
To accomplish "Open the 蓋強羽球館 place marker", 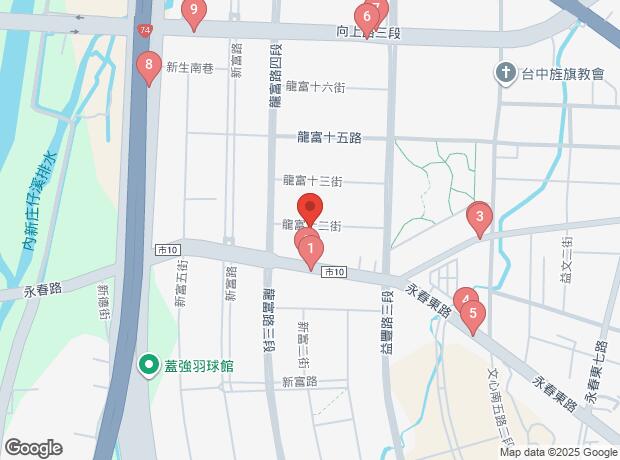I will click(150, 366).
